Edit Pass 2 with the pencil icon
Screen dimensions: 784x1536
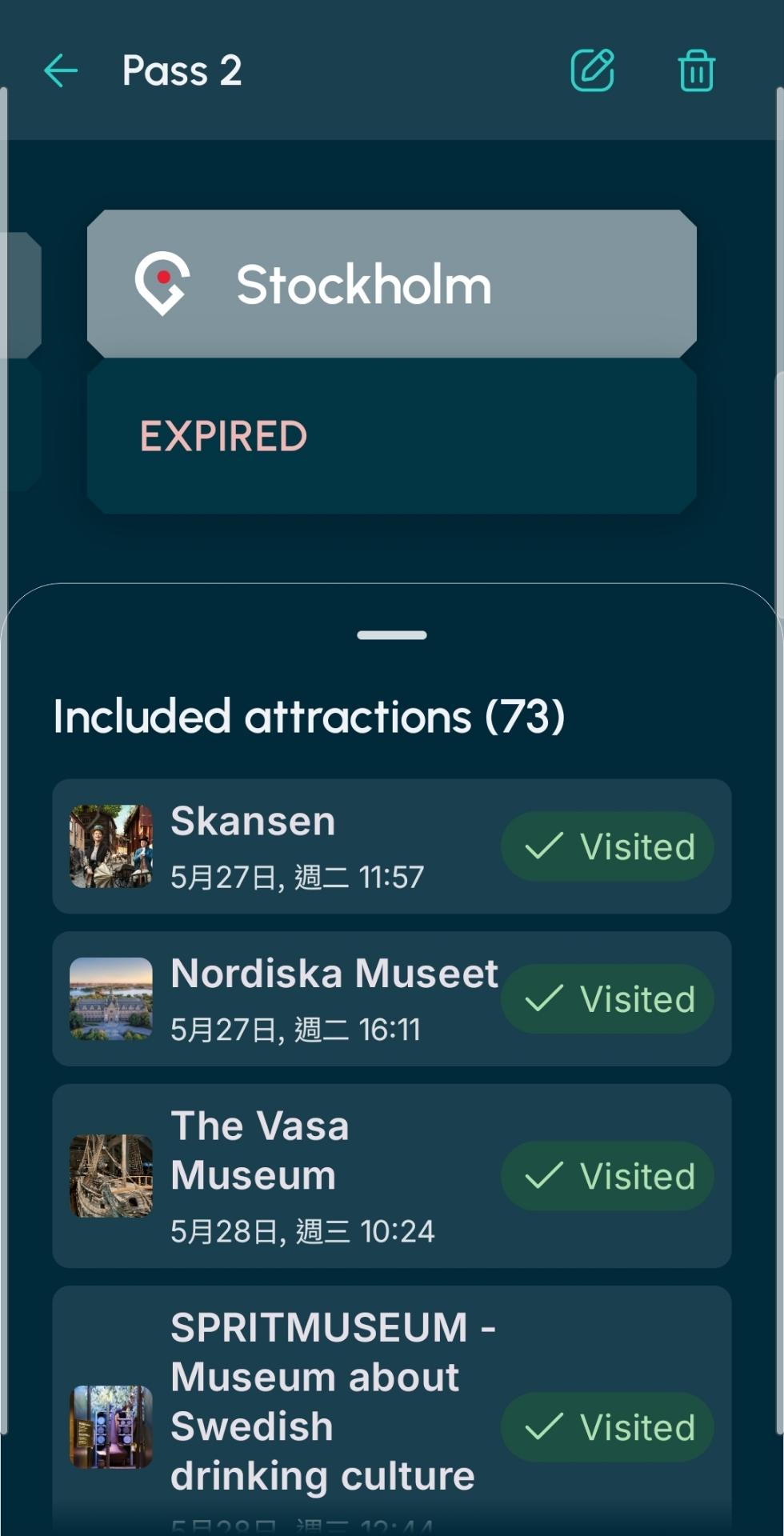point(592,70)
